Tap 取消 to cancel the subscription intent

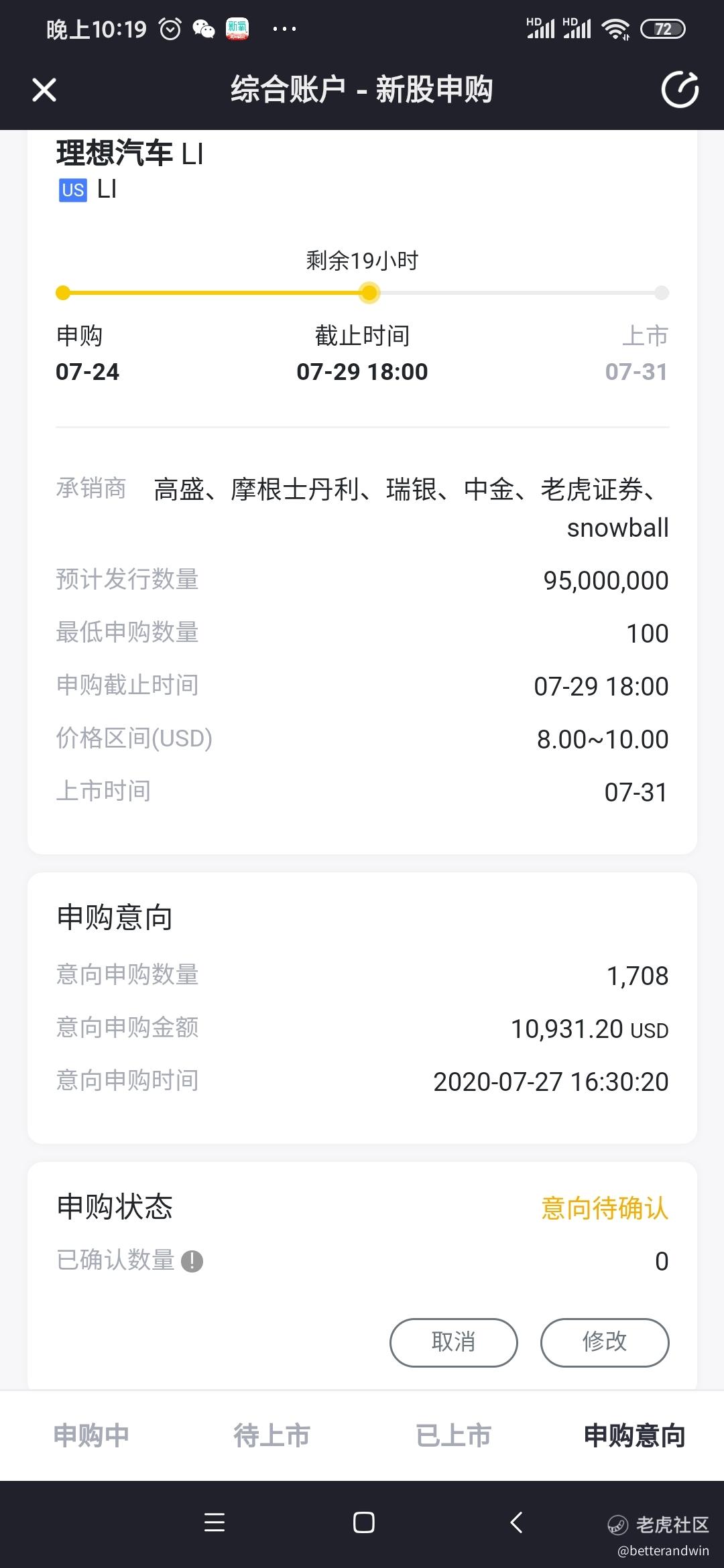click(x=454, y=1342)
